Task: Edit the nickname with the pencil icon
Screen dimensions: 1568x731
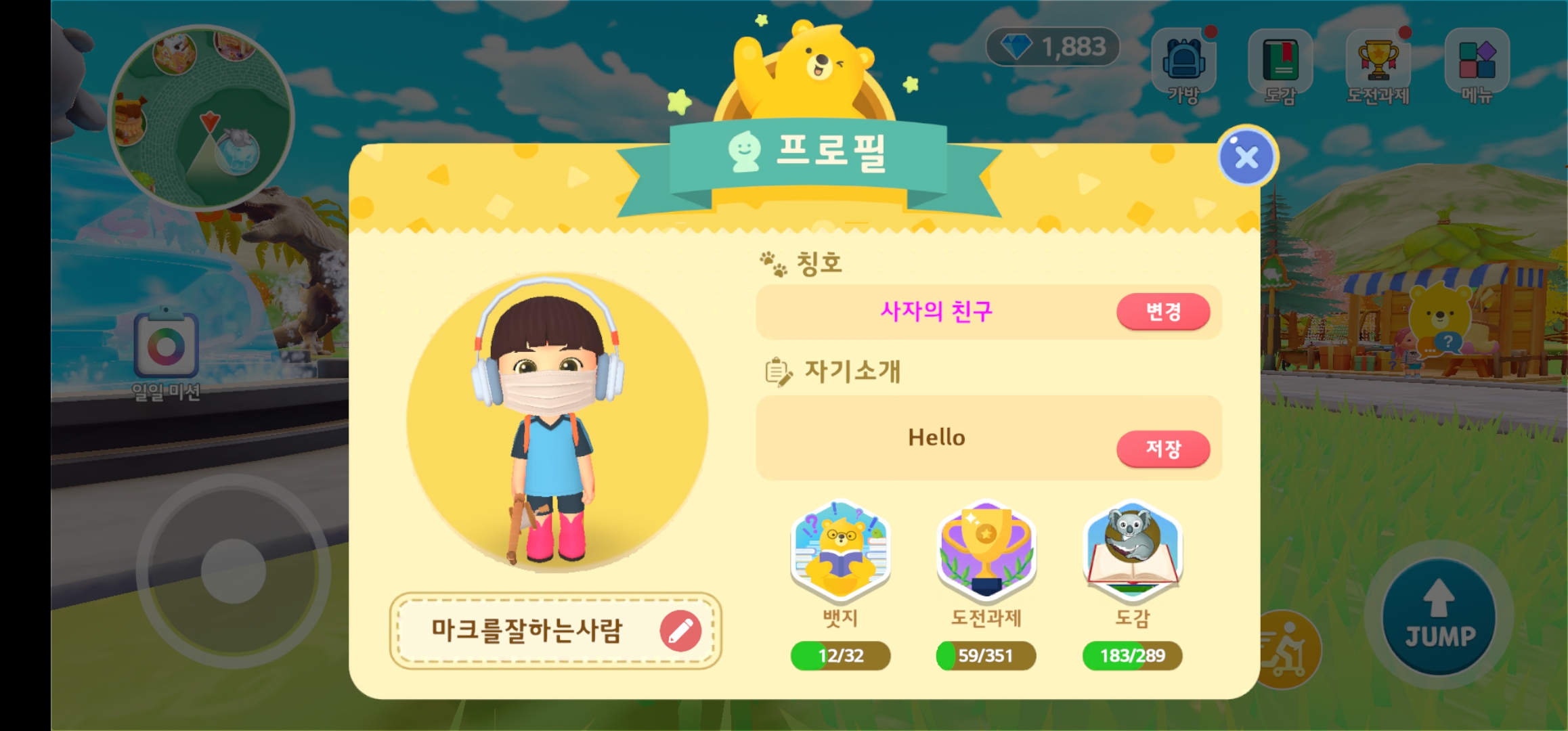Action: 680,631
